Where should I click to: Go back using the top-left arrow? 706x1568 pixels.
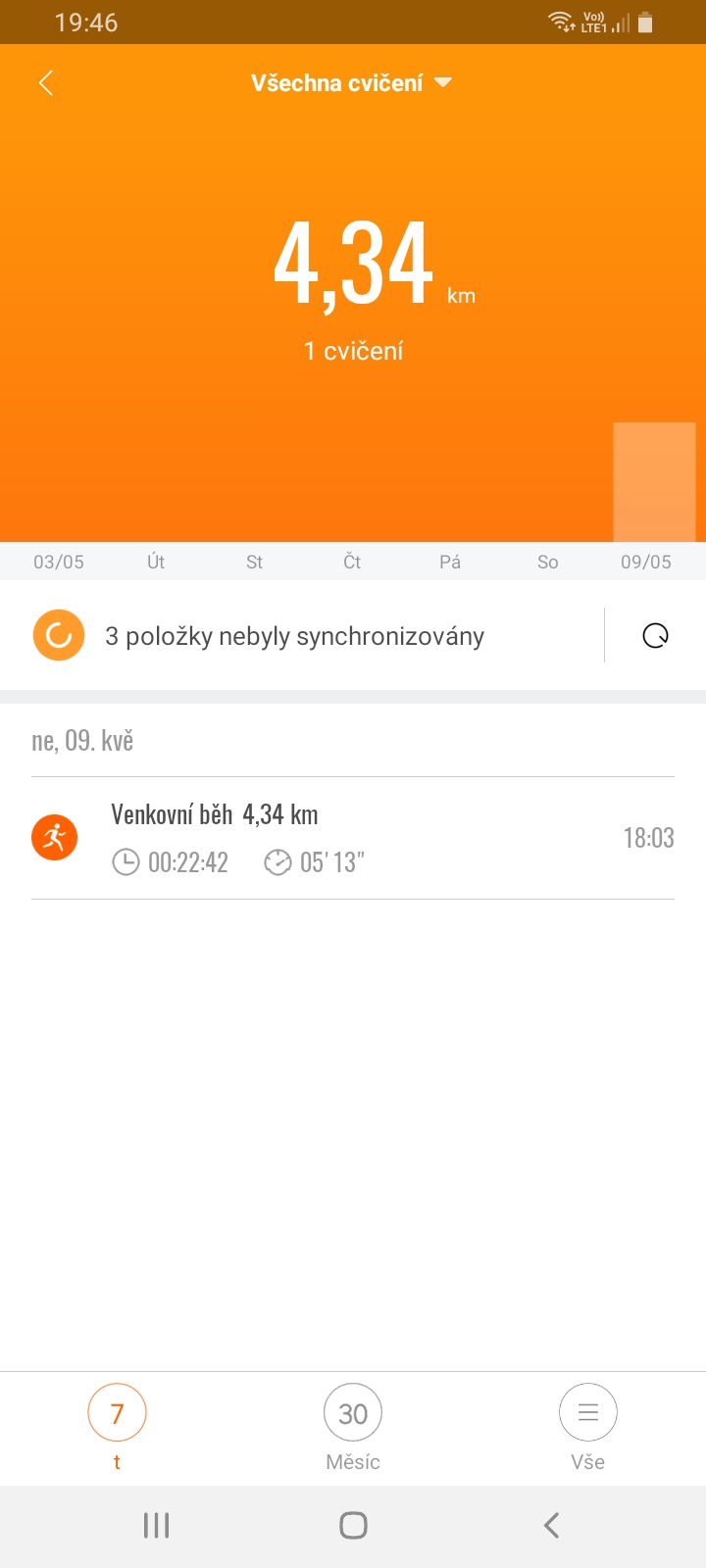(46, 83)
